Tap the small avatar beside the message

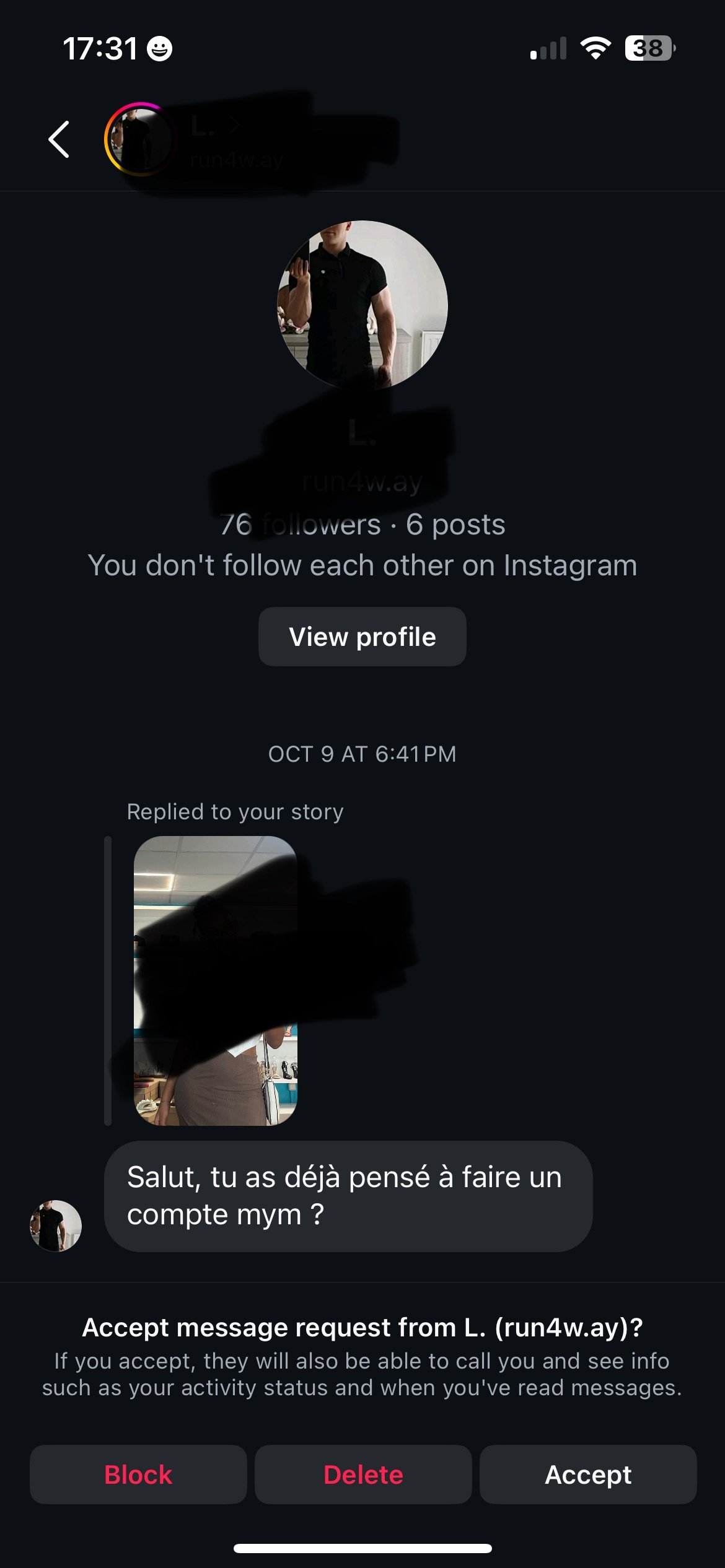click(56, 1226)
